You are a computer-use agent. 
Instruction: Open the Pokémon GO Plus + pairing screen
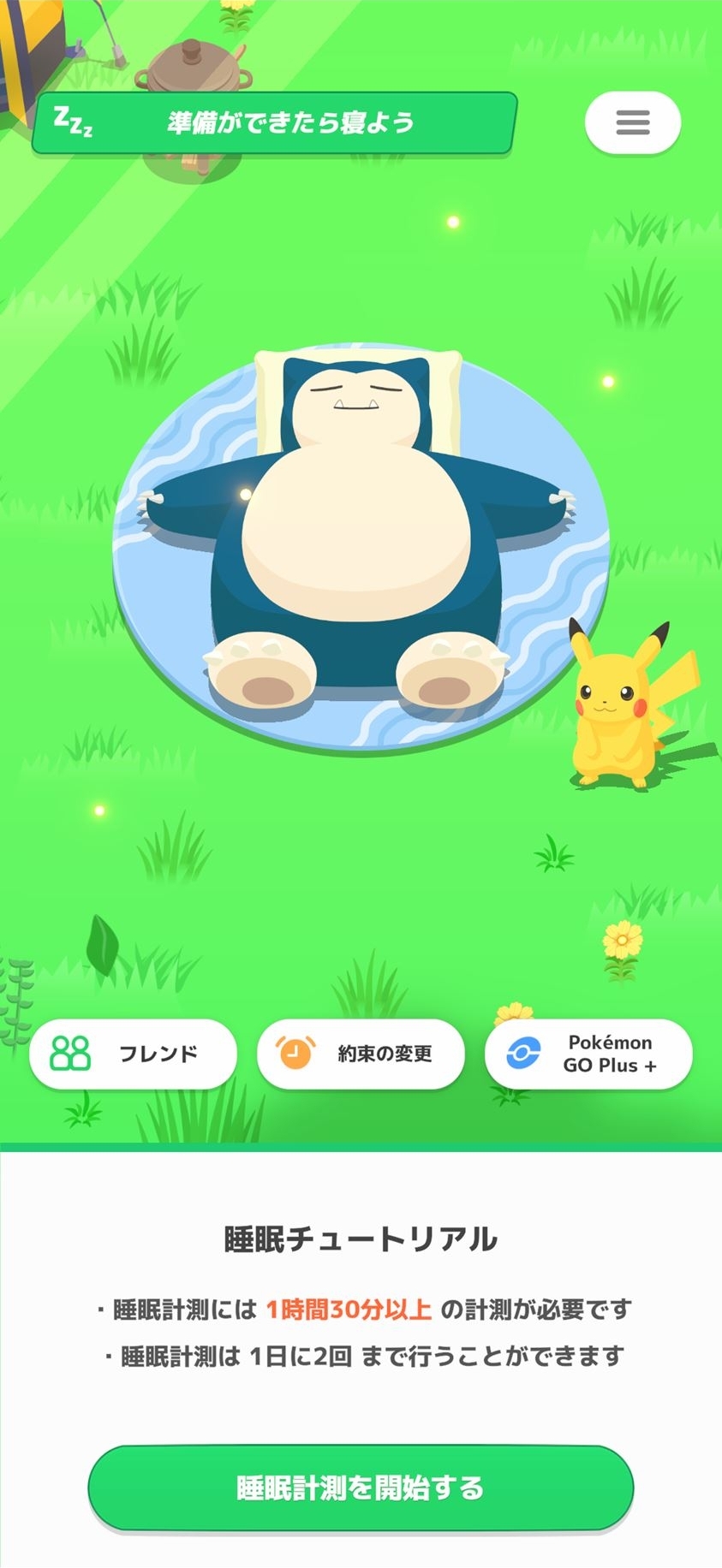[588, 1054]
